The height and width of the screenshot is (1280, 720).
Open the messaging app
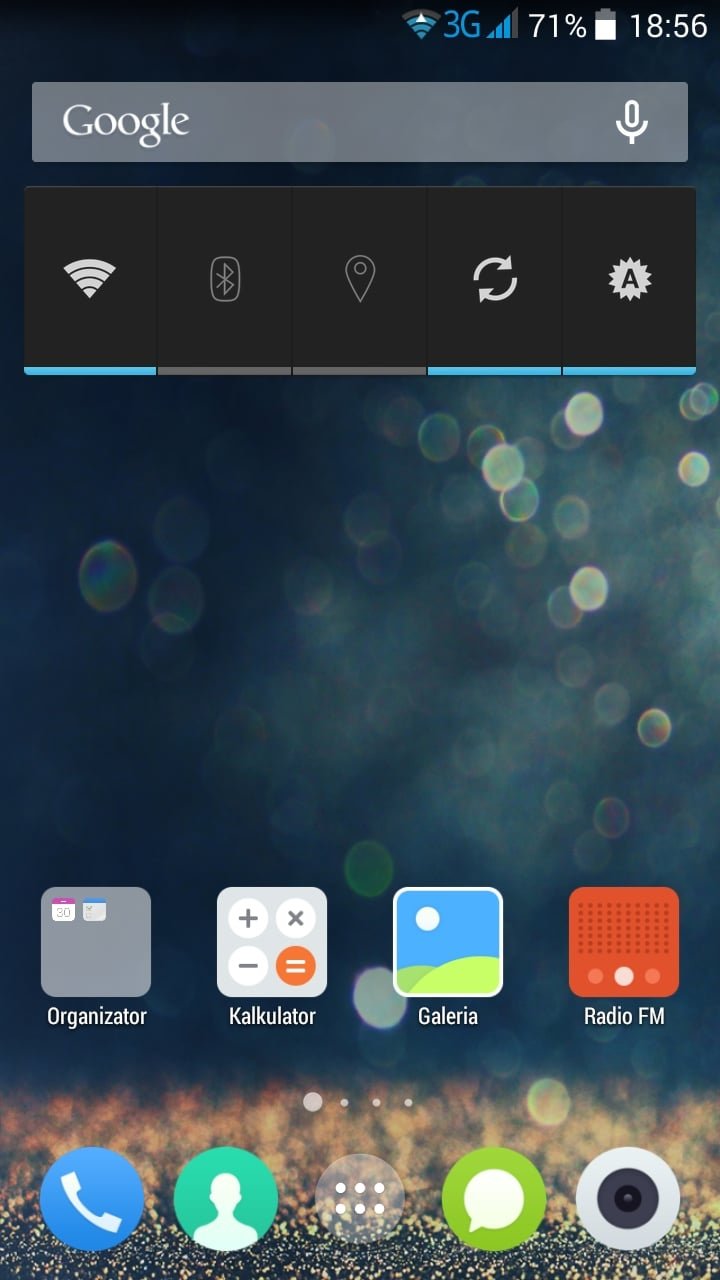(494, 1198)
